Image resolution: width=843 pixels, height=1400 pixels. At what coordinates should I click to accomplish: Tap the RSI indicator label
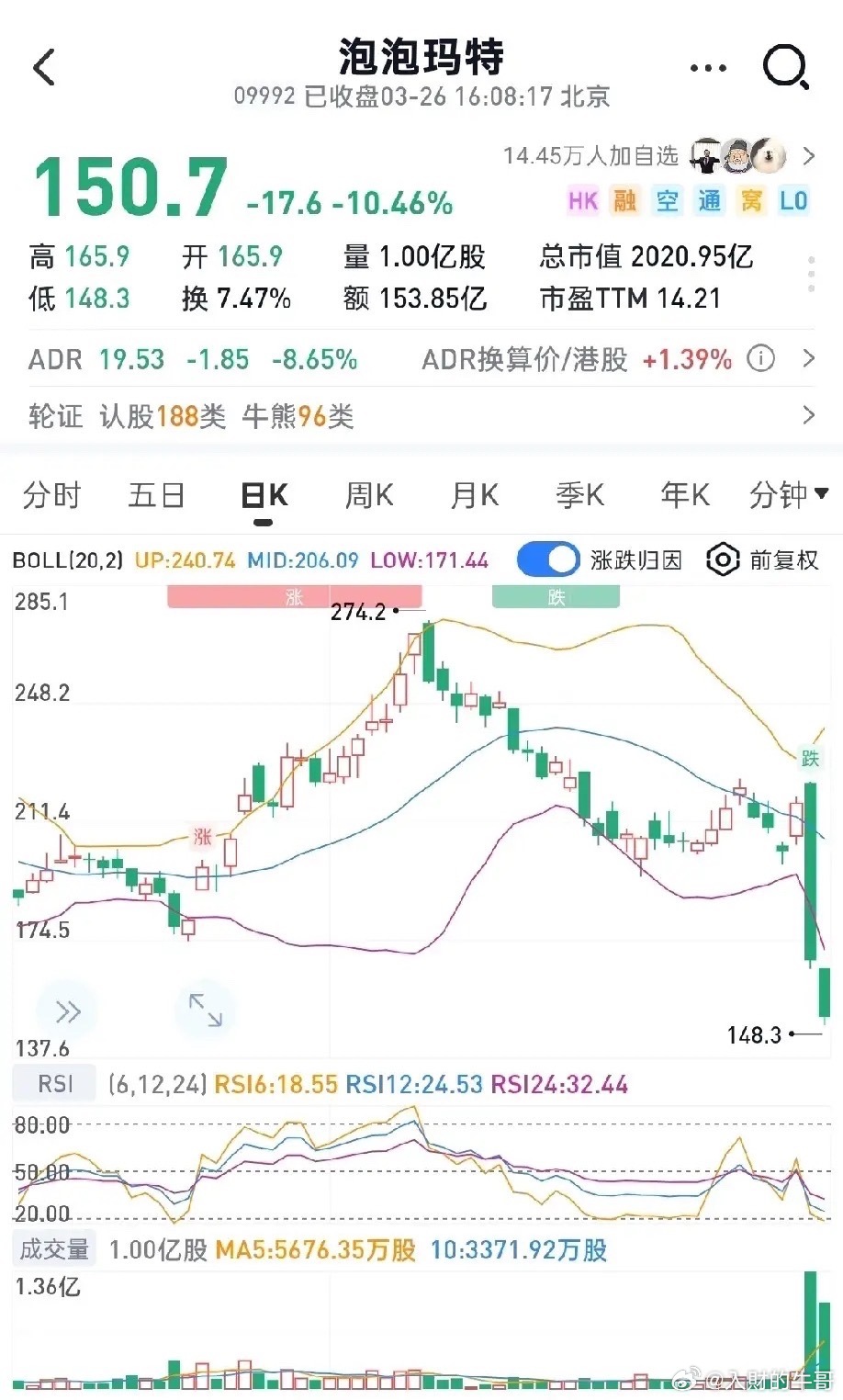53,1083
